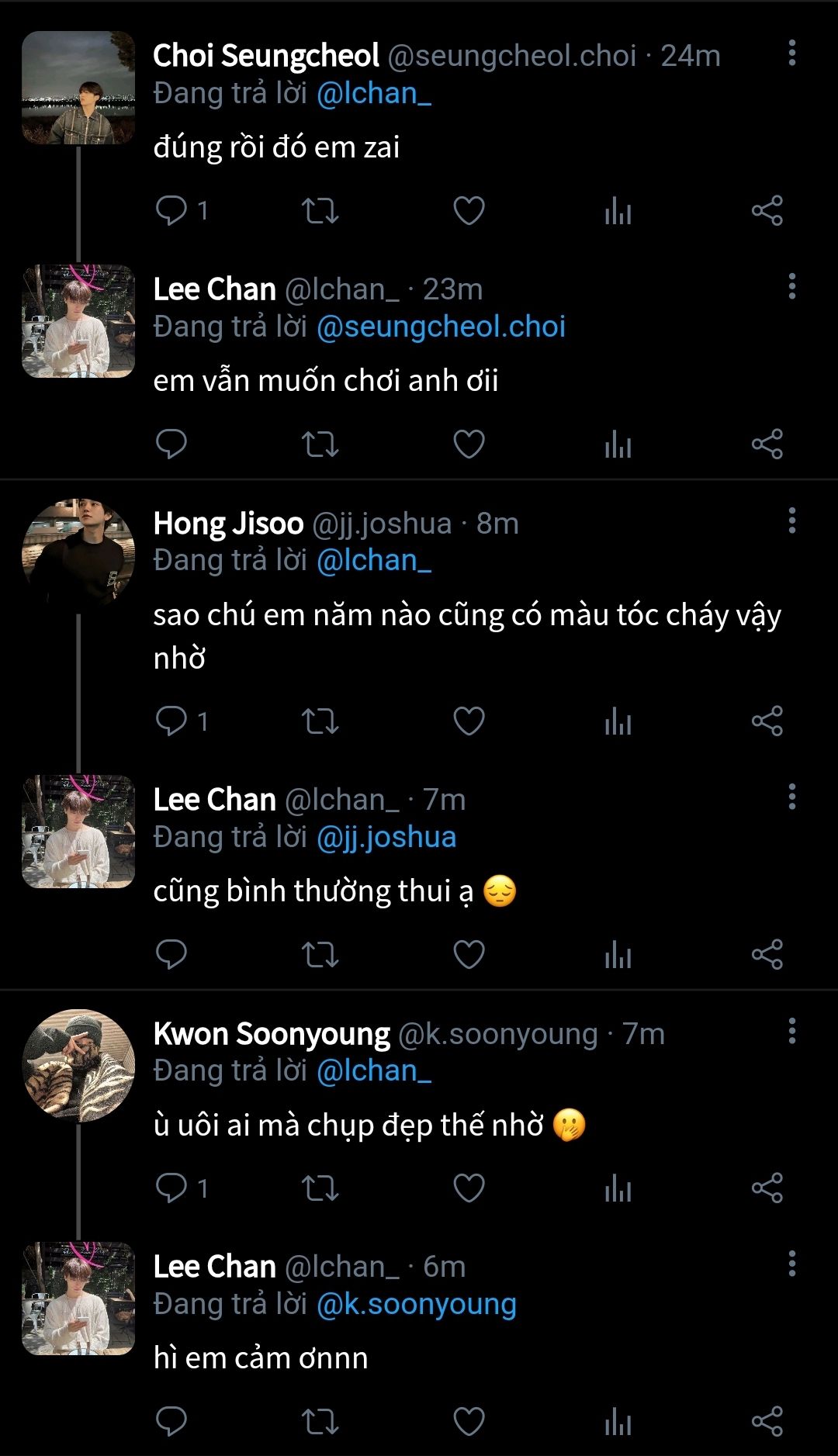Share Hong Jisoo's reply
Image resolution: width=838 pixels, height=1456 pixels.
coord(767,721)
